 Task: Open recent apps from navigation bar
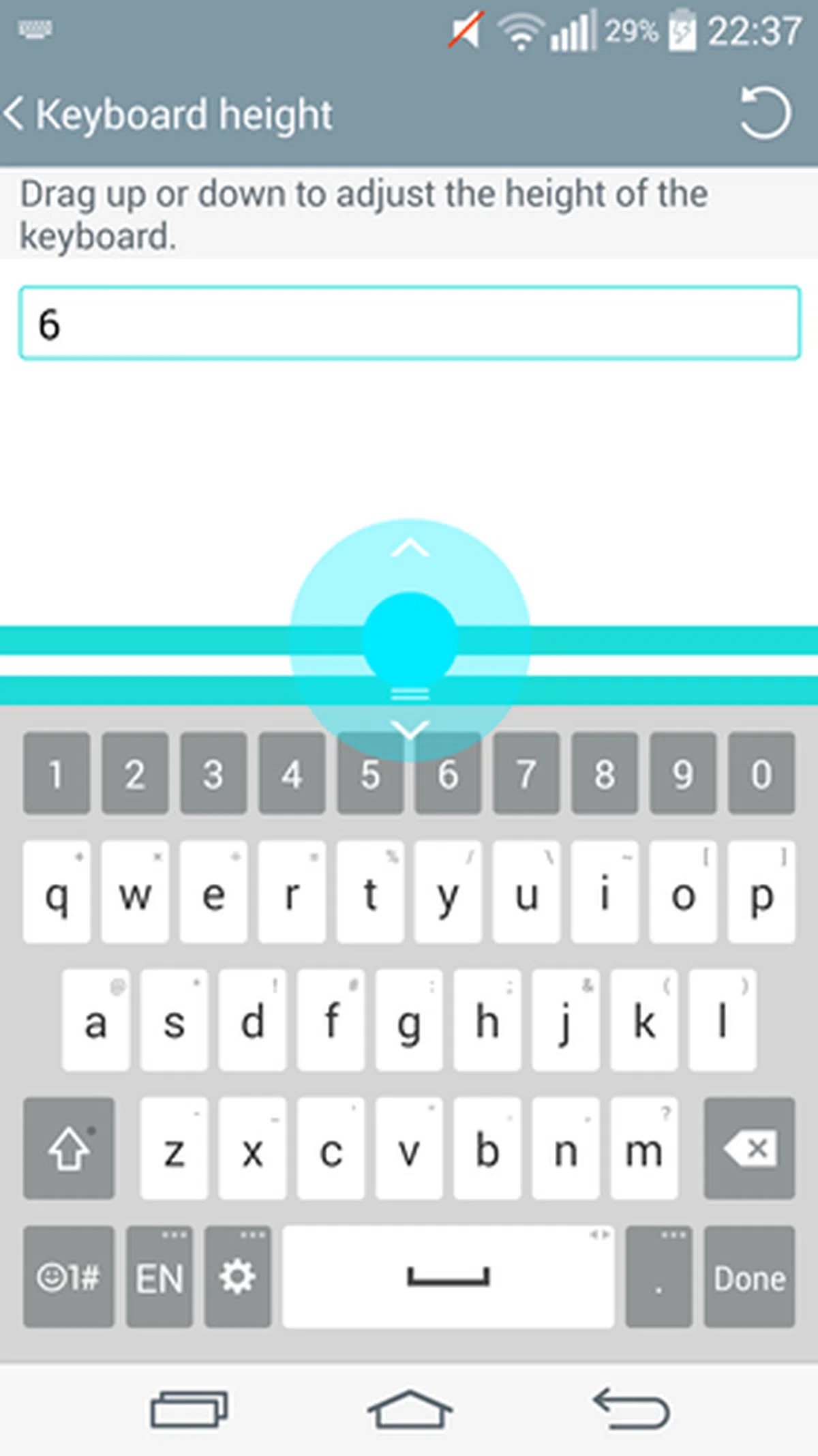tap(189, 1408)
